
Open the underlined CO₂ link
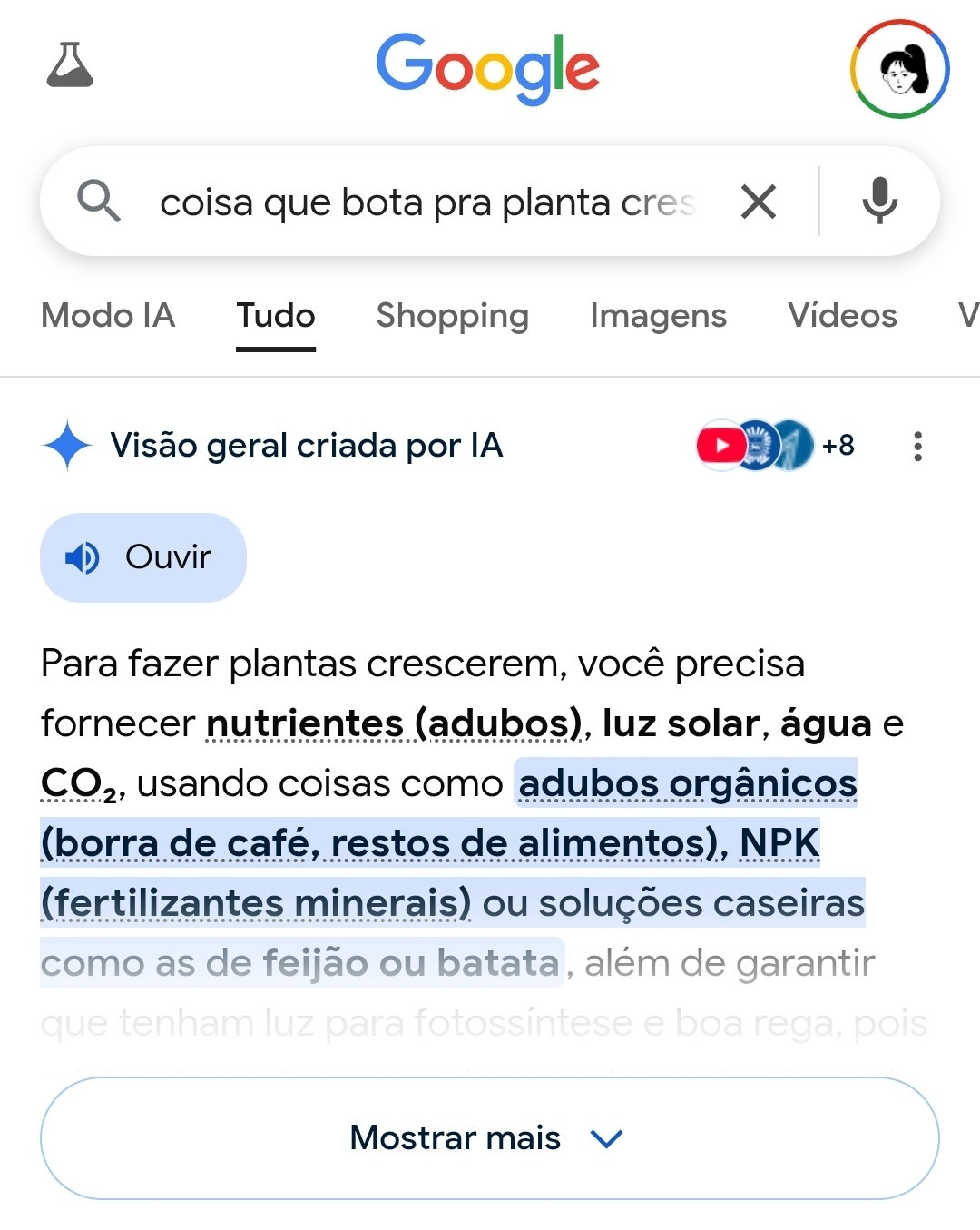pos(80,784)
